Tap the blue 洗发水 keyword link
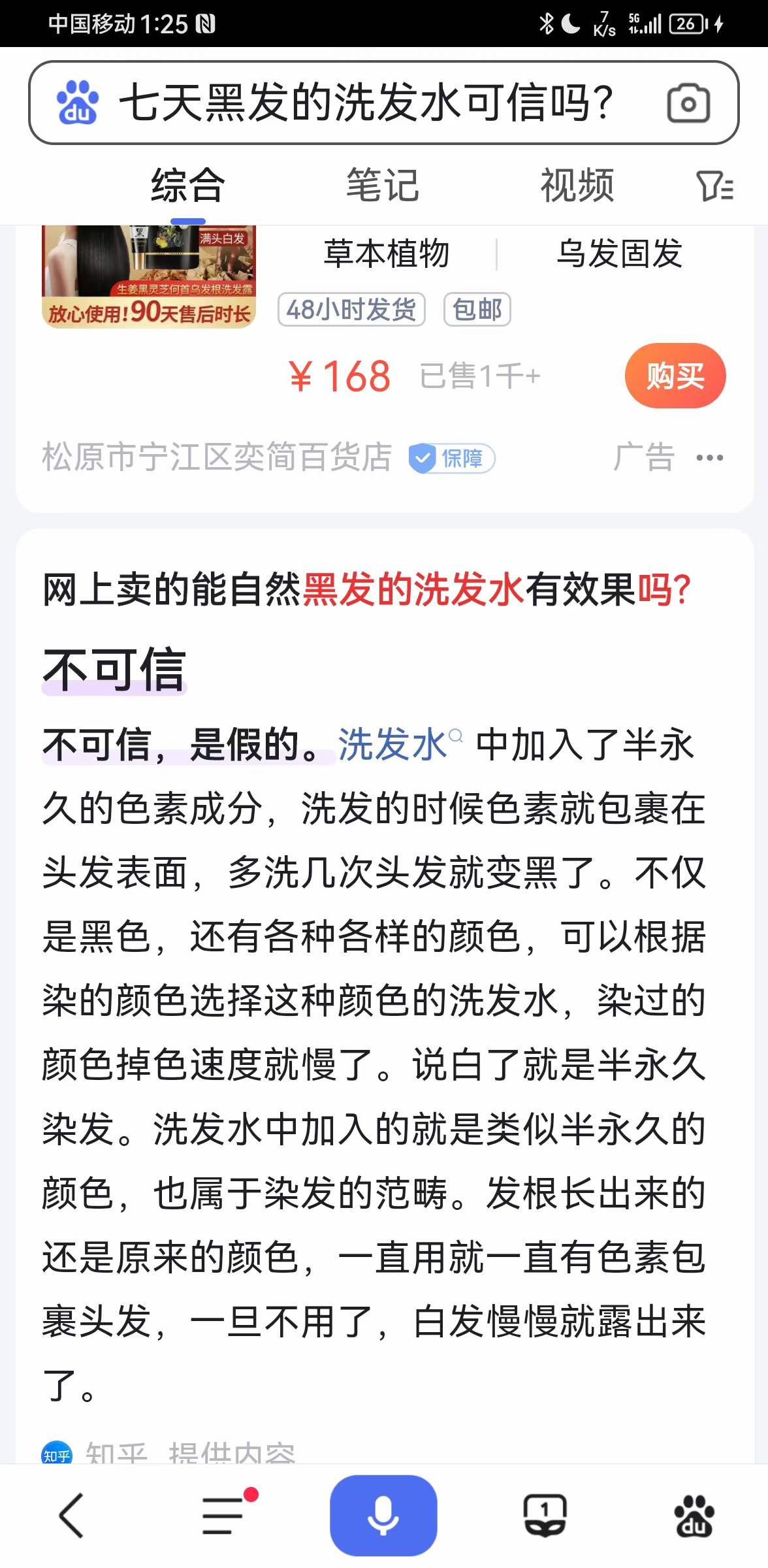Screen dimensions: 768x1568 (x=392, y=744)
